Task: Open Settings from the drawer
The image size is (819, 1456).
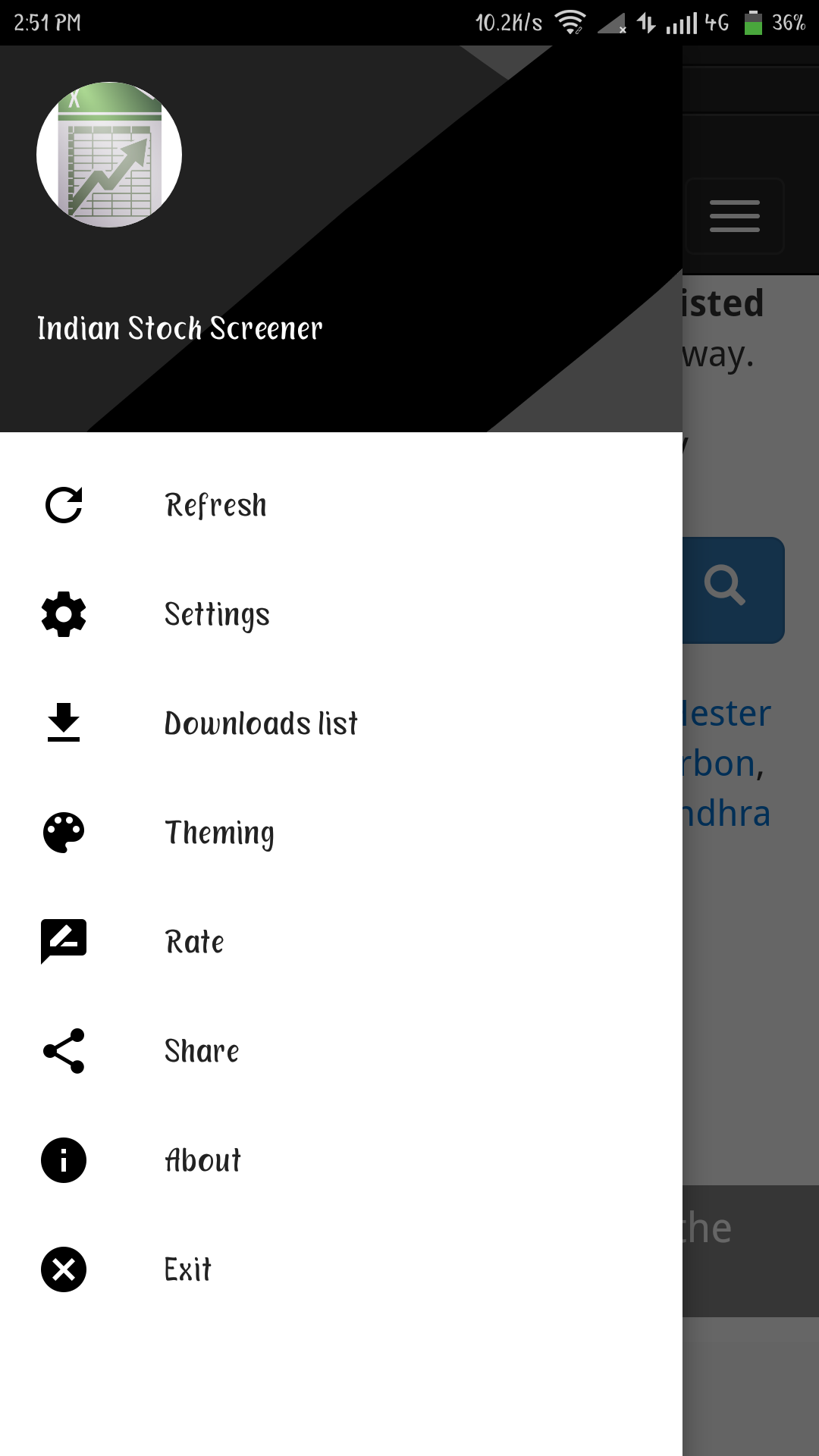Action: coord(218,614)
